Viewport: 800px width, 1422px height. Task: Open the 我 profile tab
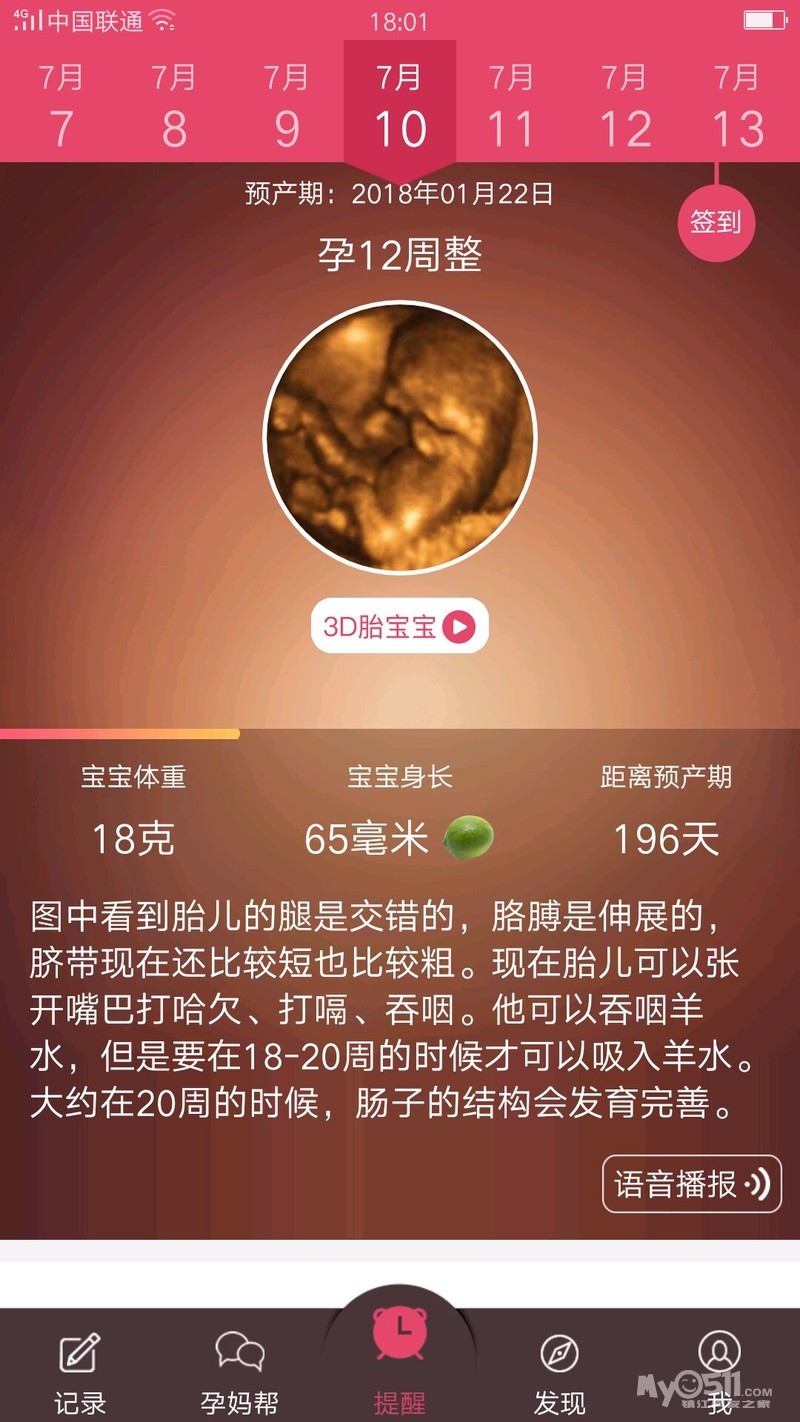coord(719,1372)
